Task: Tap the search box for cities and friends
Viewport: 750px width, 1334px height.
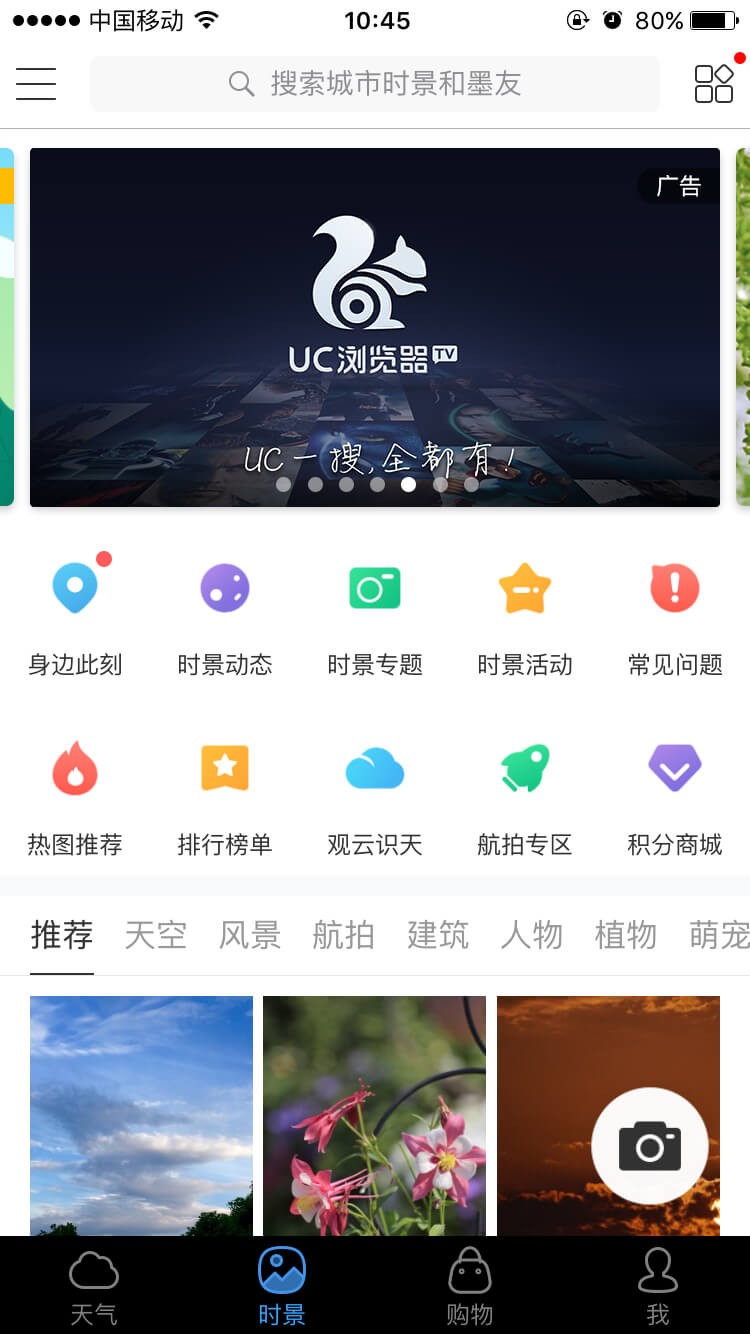Action: (375, 84)
